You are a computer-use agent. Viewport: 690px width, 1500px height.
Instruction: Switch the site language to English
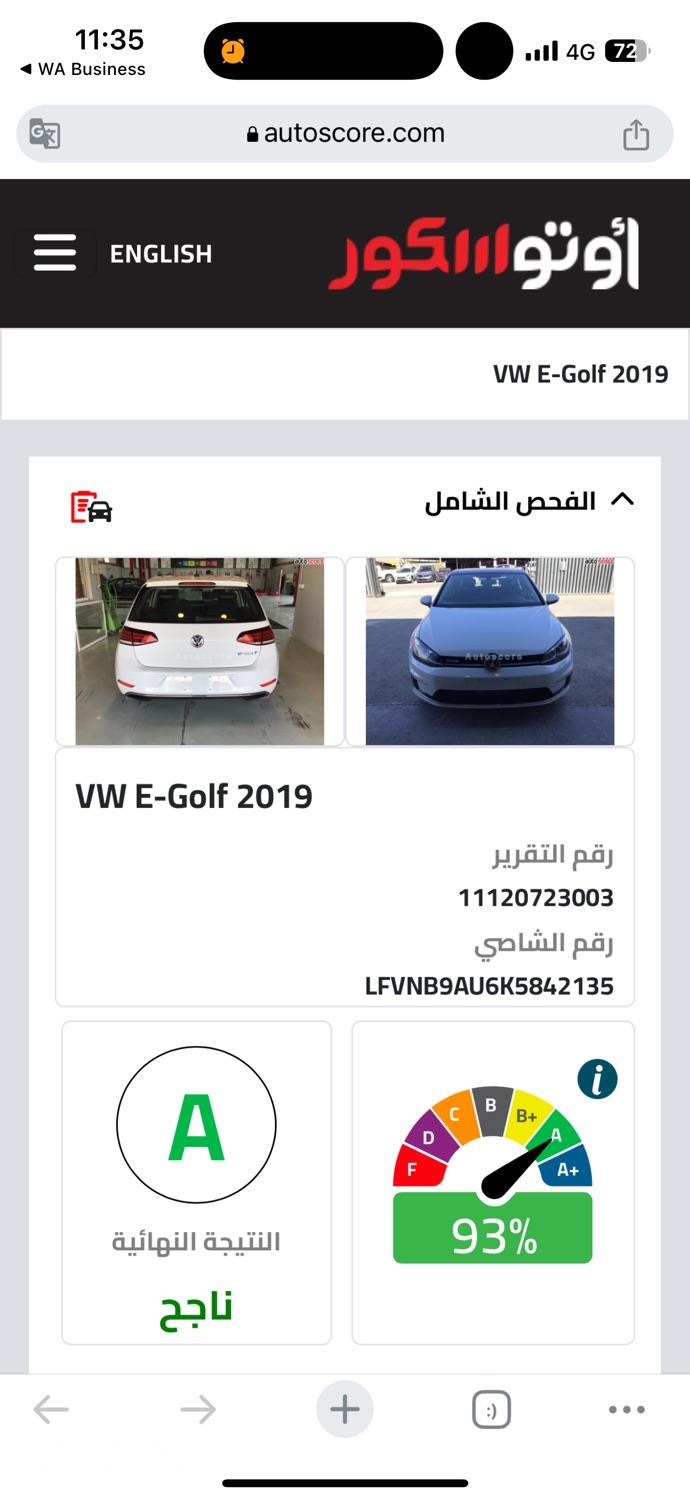tap(160, 254)
